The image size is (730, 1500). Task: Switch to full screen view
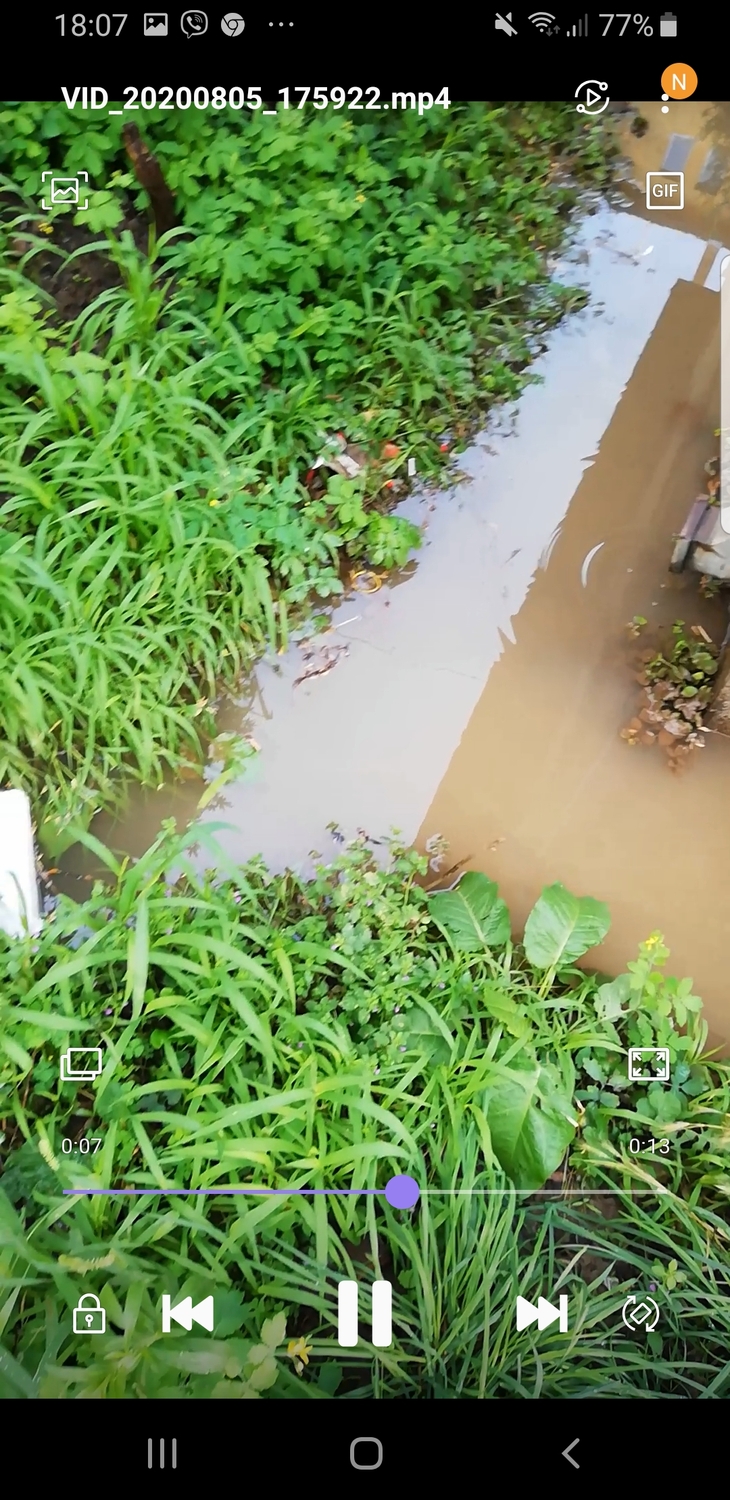649,1064
